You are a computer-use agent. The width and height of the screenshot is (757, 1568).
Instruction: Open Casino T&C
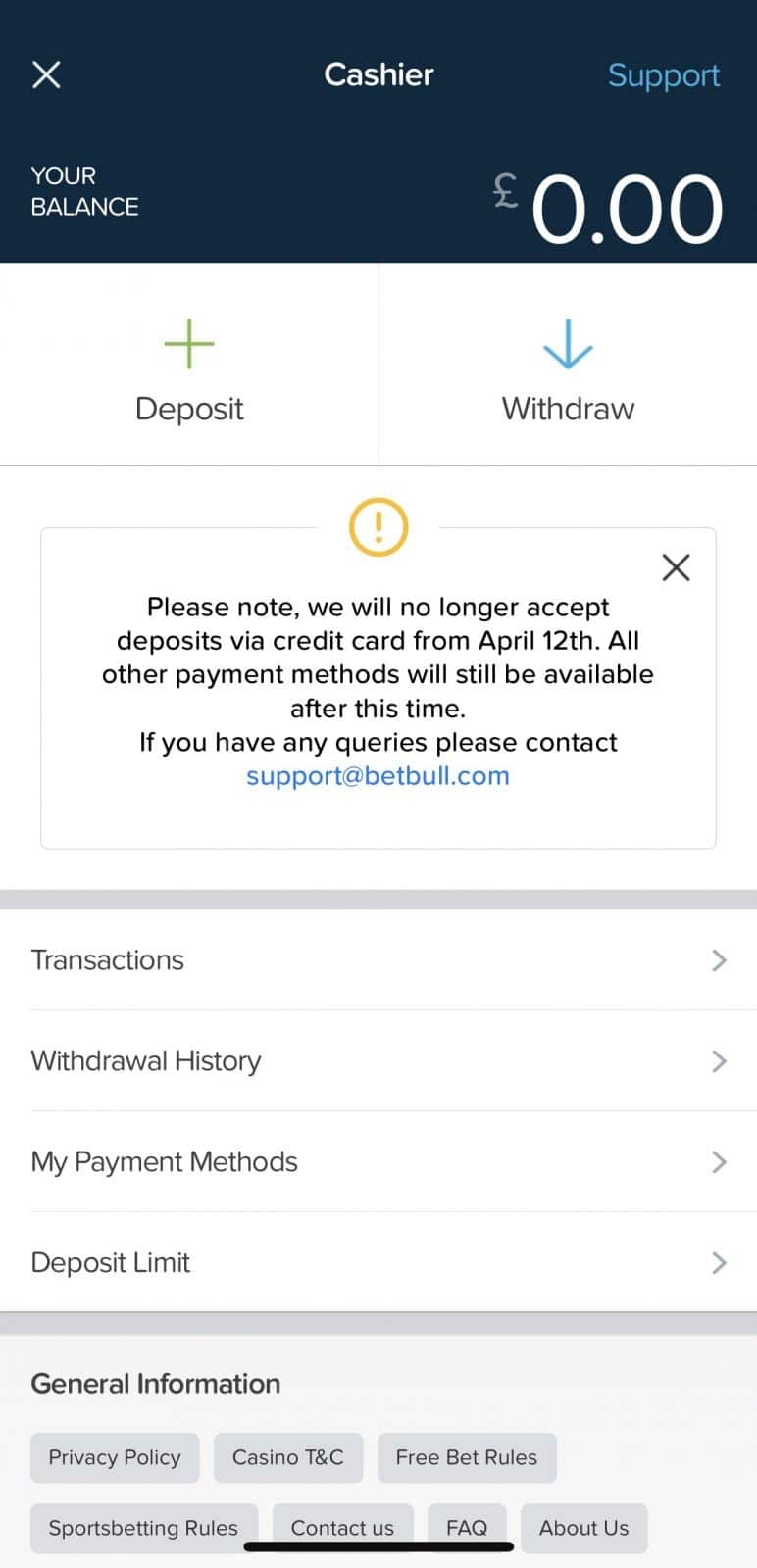(288, 1457)
